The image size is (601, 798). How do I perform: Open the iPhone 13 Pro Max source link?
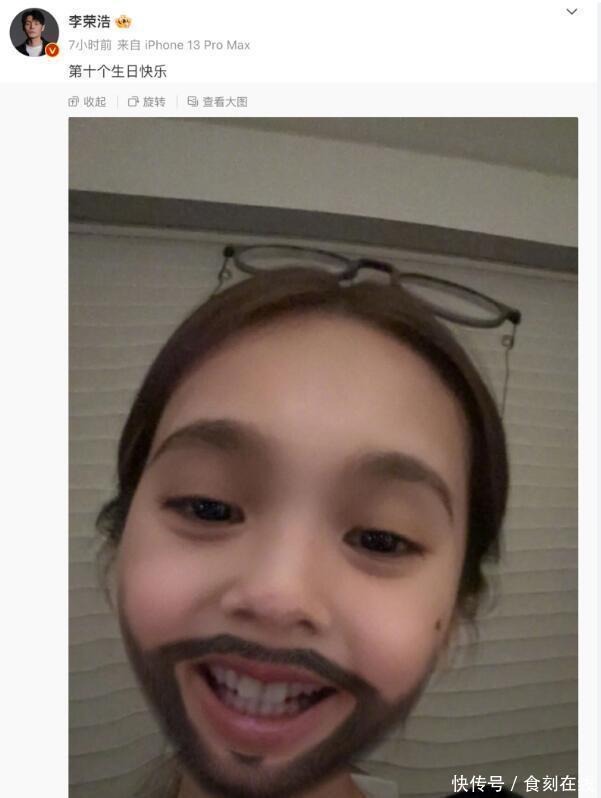(x=197, y=45)
